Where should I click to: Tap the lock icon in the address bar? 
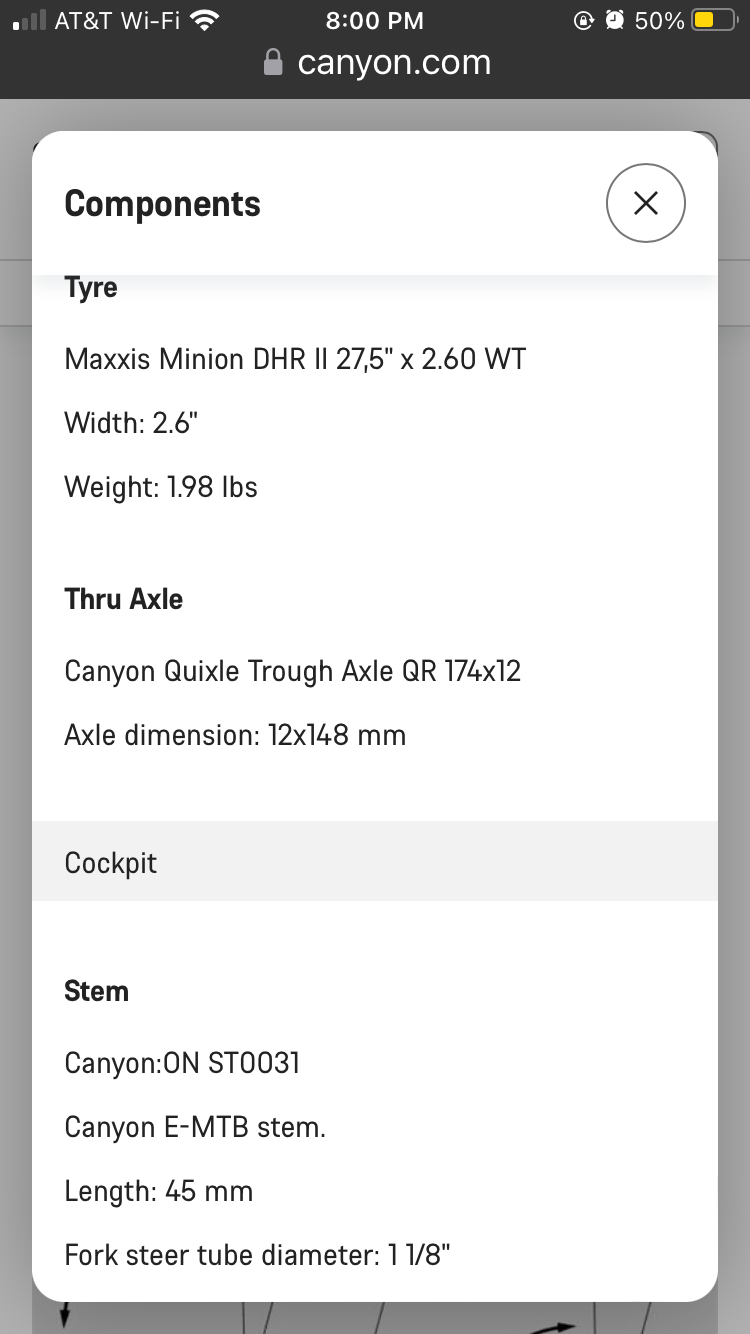pyautogui.click(x=272, y=62)
